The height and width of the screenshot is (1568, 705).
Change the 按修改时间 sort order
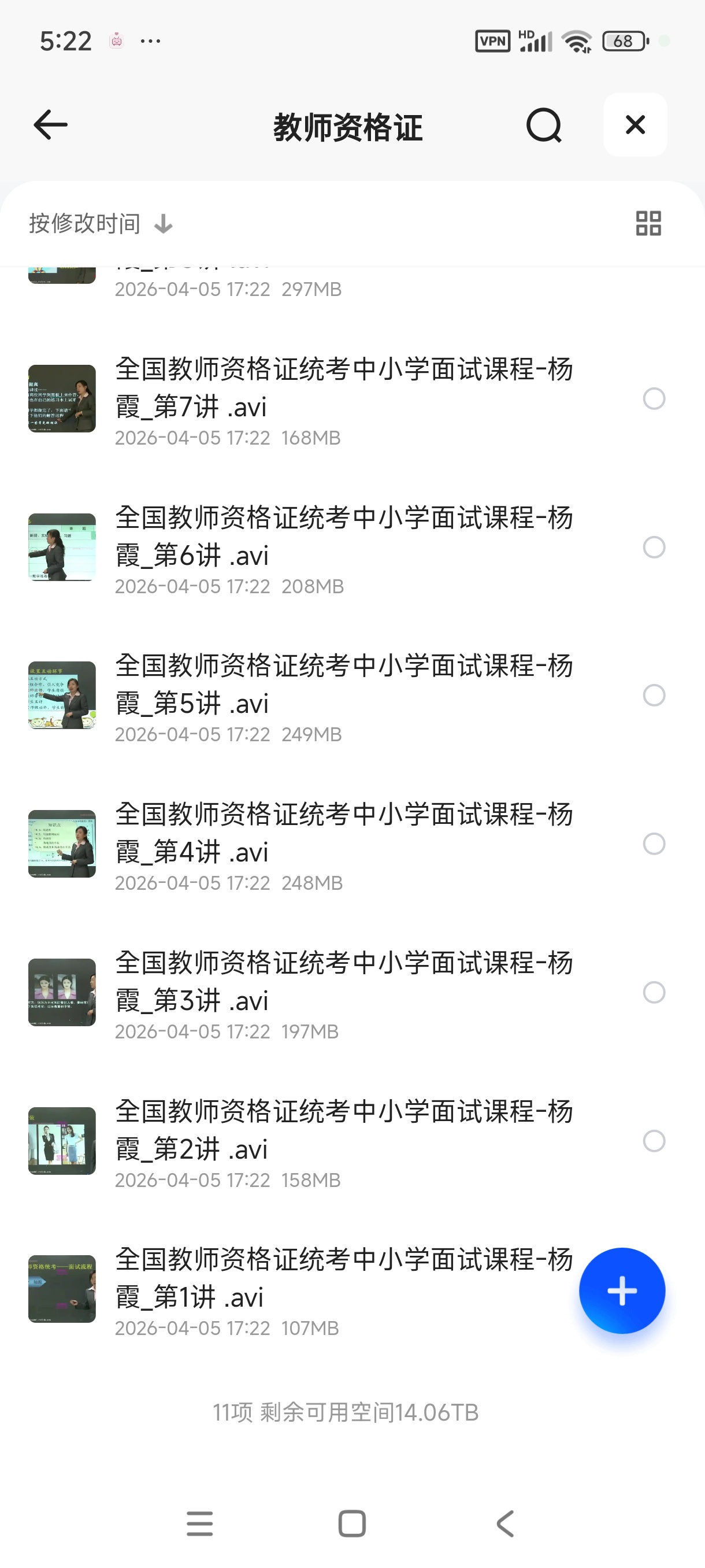[101, 224]
